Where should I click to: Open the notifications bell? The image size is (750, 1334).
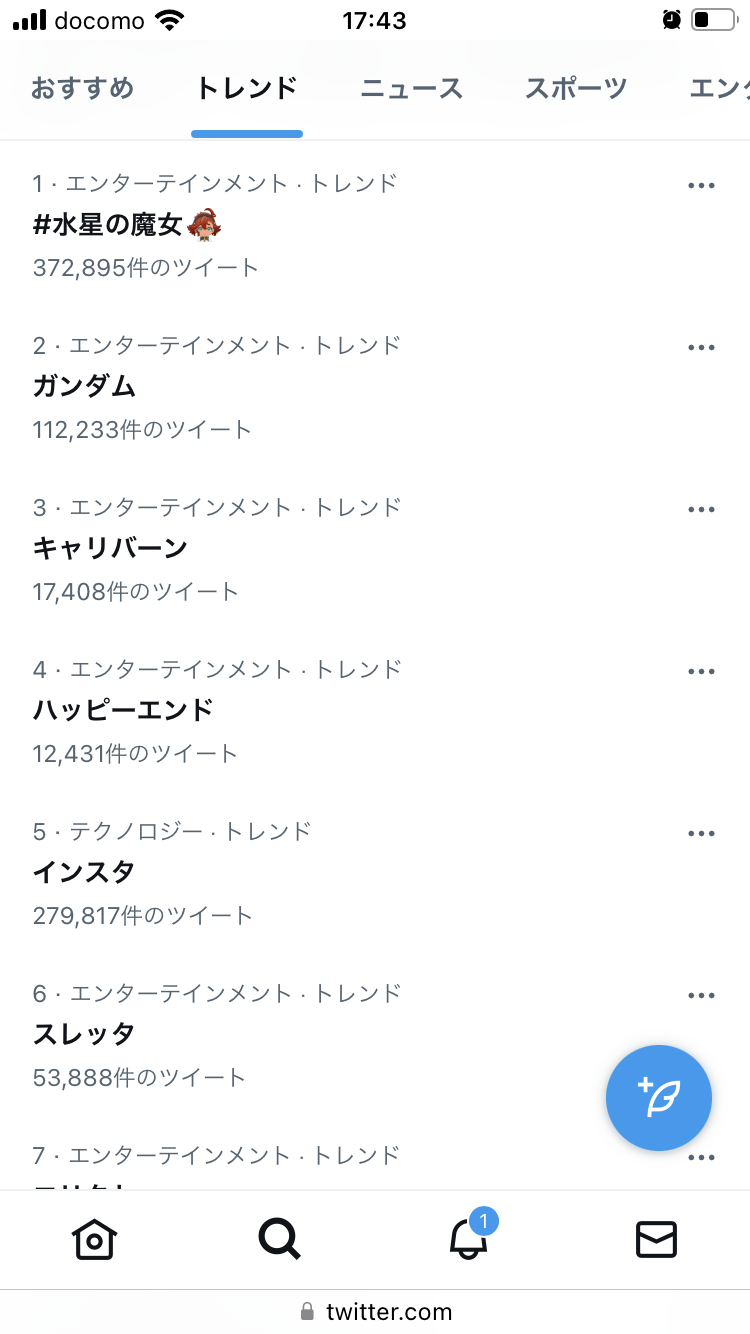click(468, 1240)
